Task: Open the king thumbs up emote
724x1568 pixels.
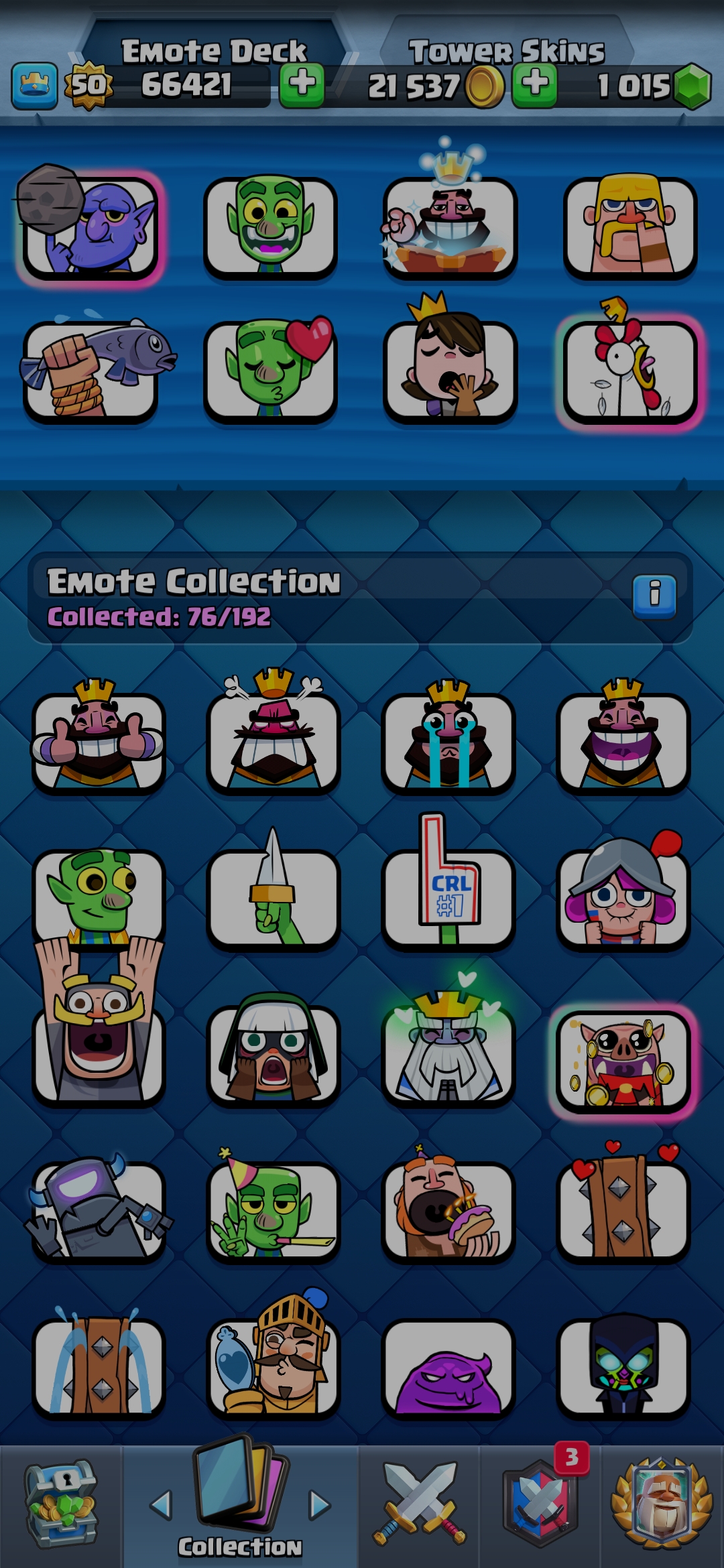Action: pos(99,737)
